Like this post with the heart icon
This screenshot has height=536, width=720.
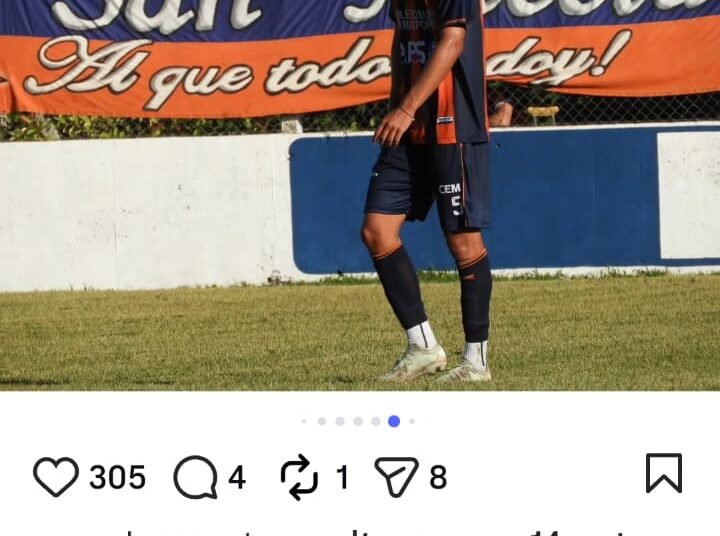(56, 477)
